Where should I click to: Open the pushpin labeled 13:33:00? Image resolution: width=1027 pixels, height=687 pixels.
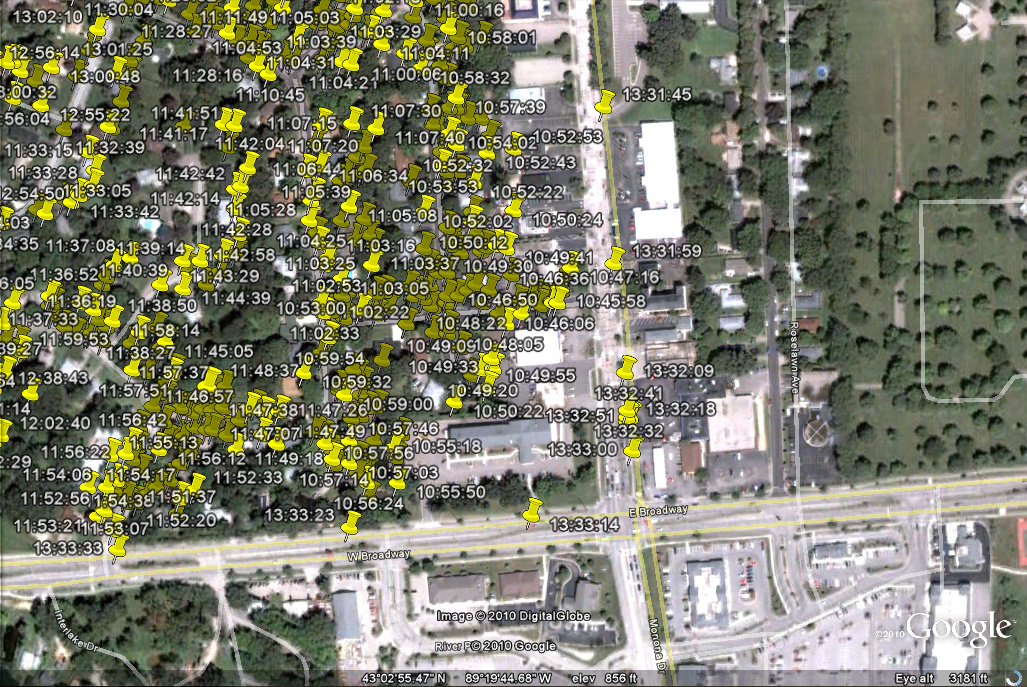click(633, 448)
